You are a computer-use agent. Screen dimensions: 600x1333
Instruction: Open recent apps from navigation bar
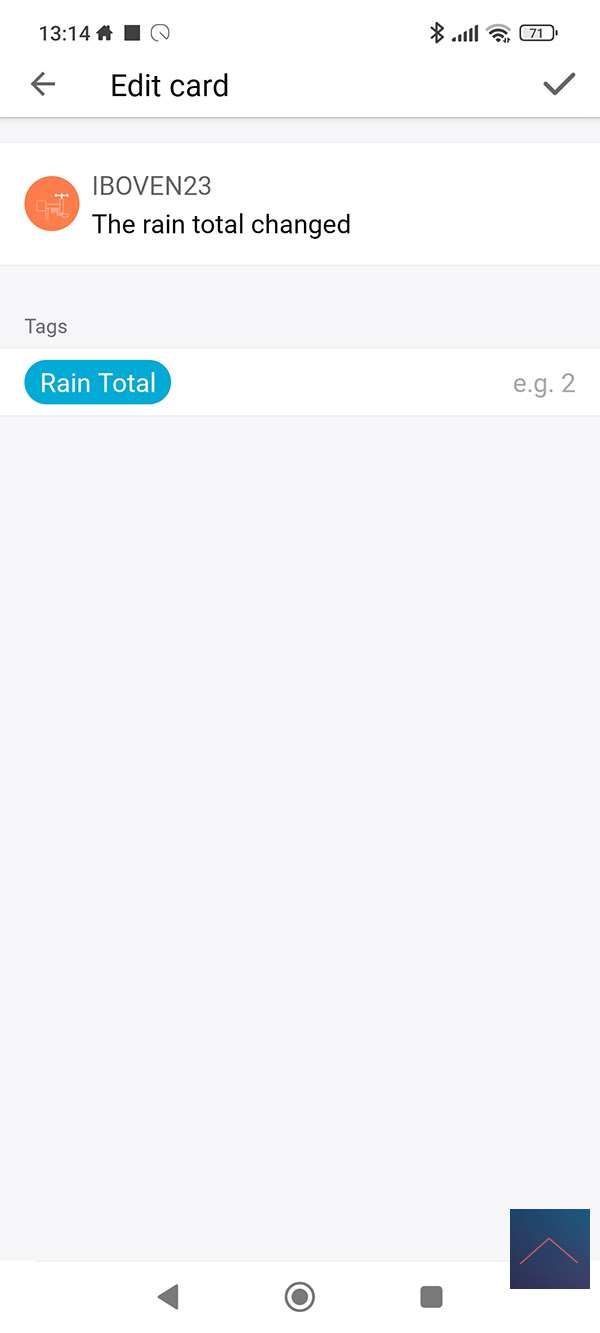(431, 1297)
